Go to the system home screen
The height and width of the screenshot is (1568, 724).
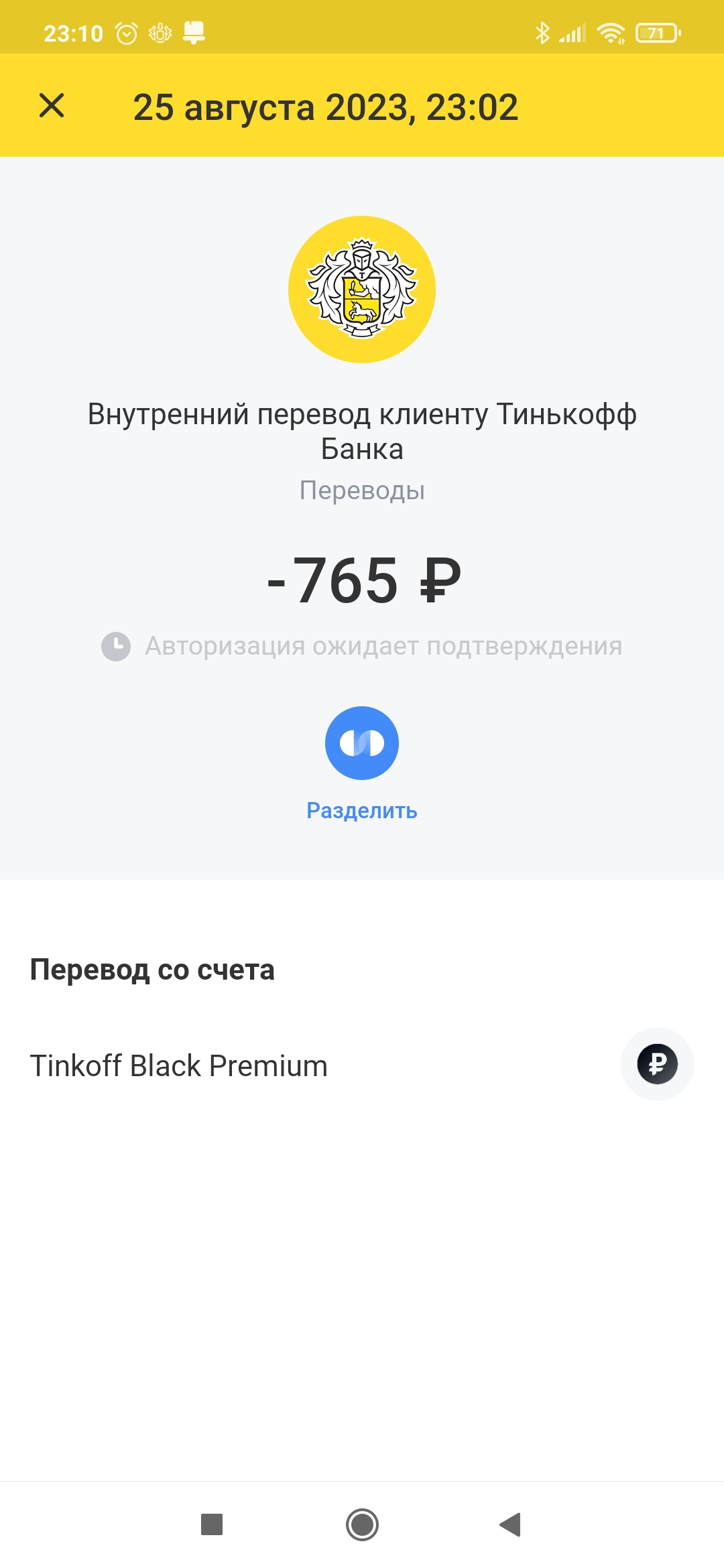(x=362, y=1524)
